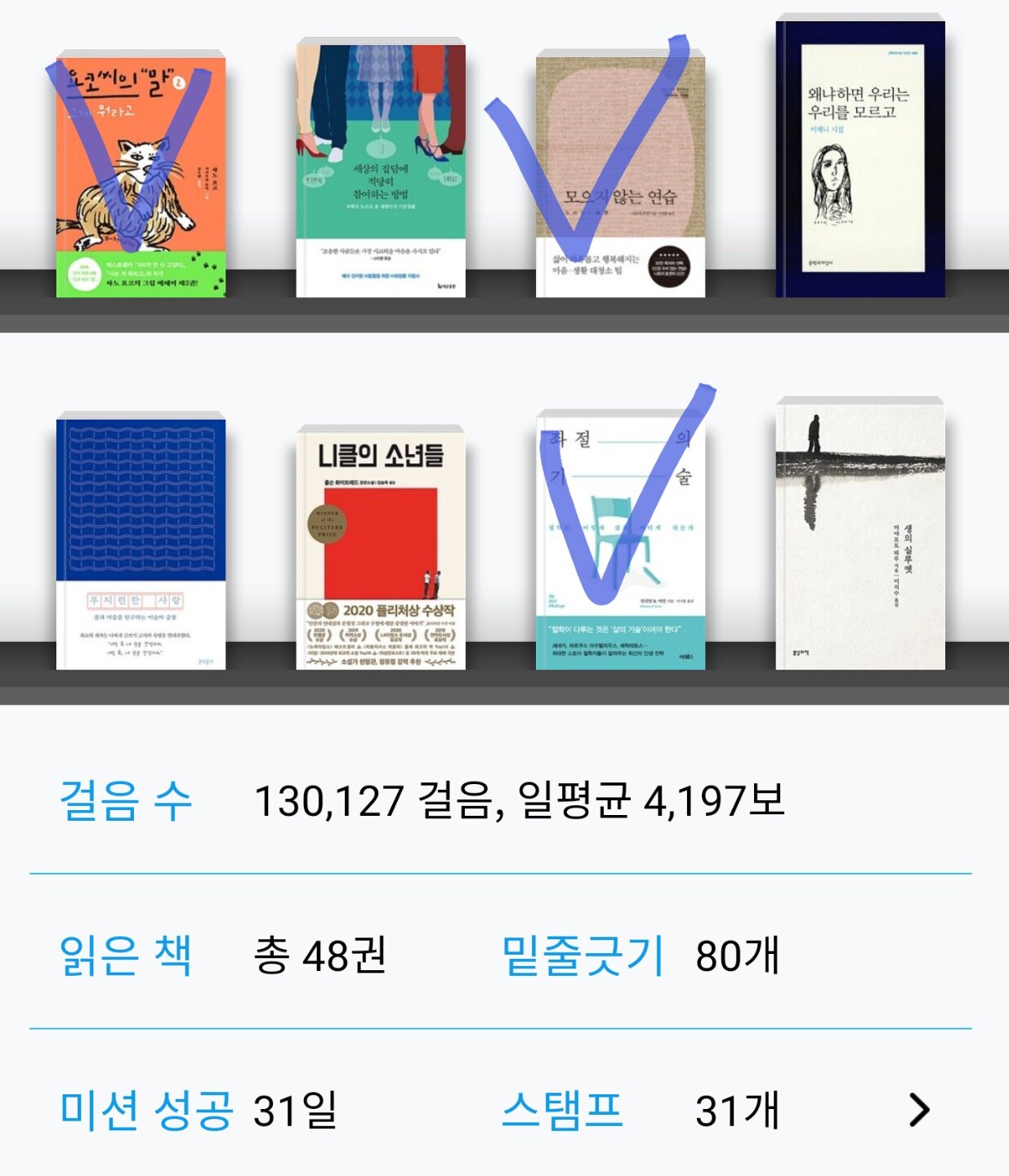Expand stamp details with the arrow
This screenshot has height=1176, width=1009.
[919, 1110]
